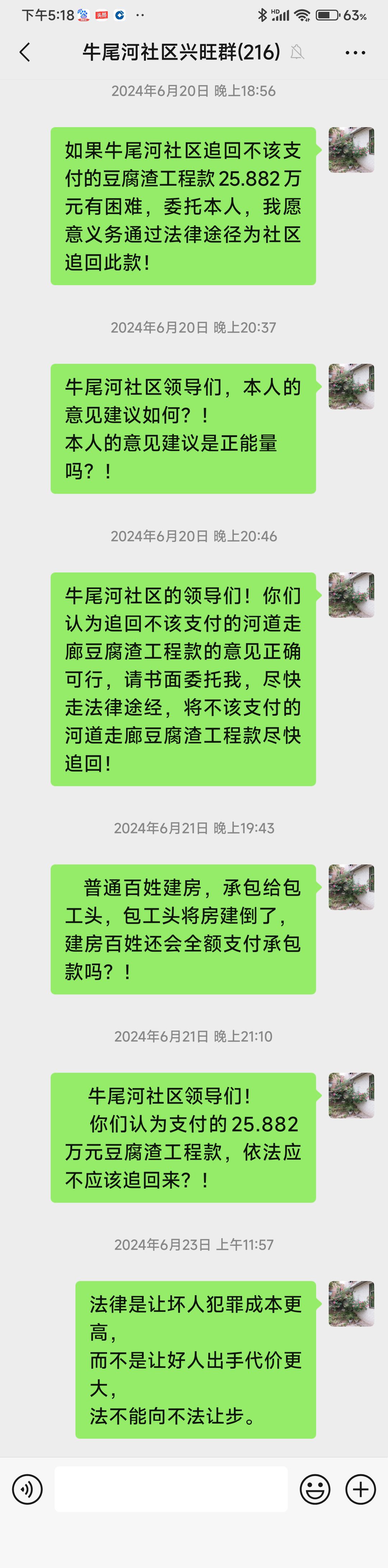Open sender avatar beside the 18:56 message
The height and width of the screenshot is (1568, 388).
pos(351,150)
